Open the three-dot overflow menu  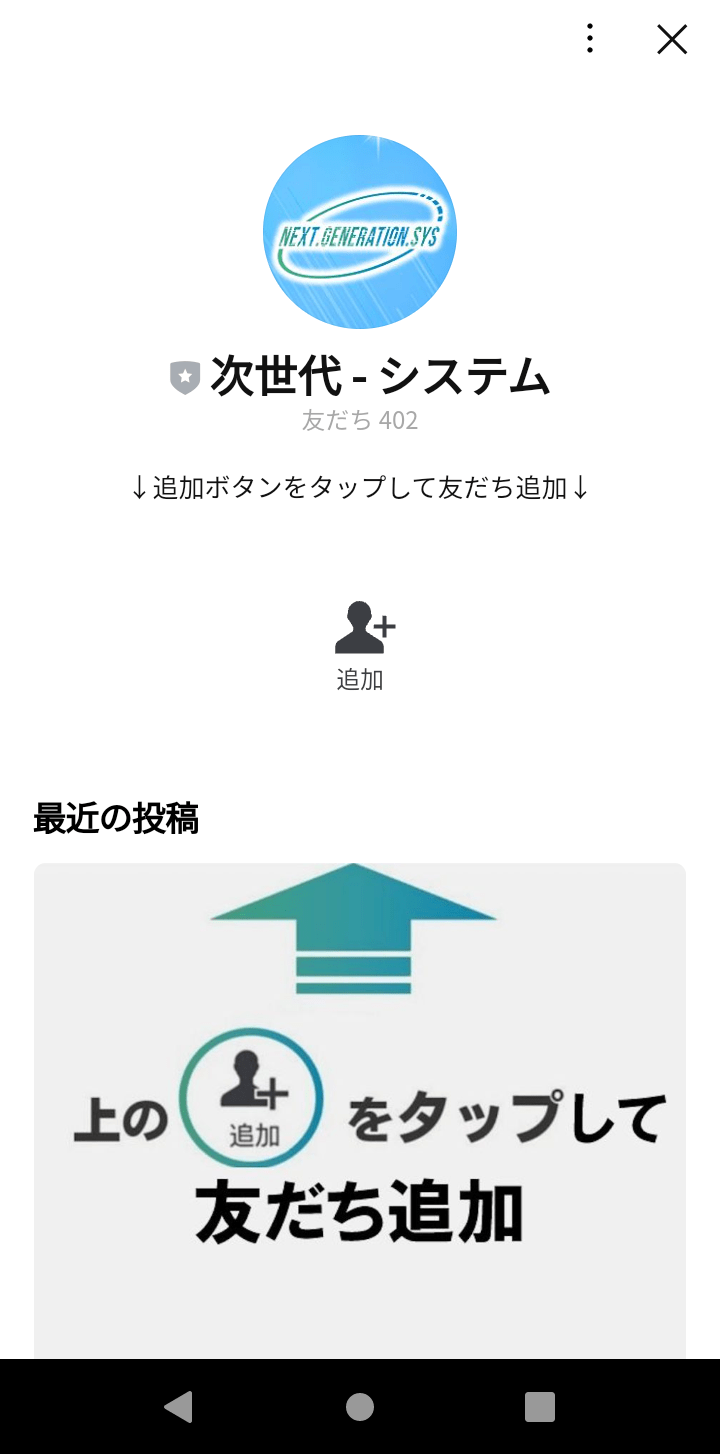coord(589,39)
